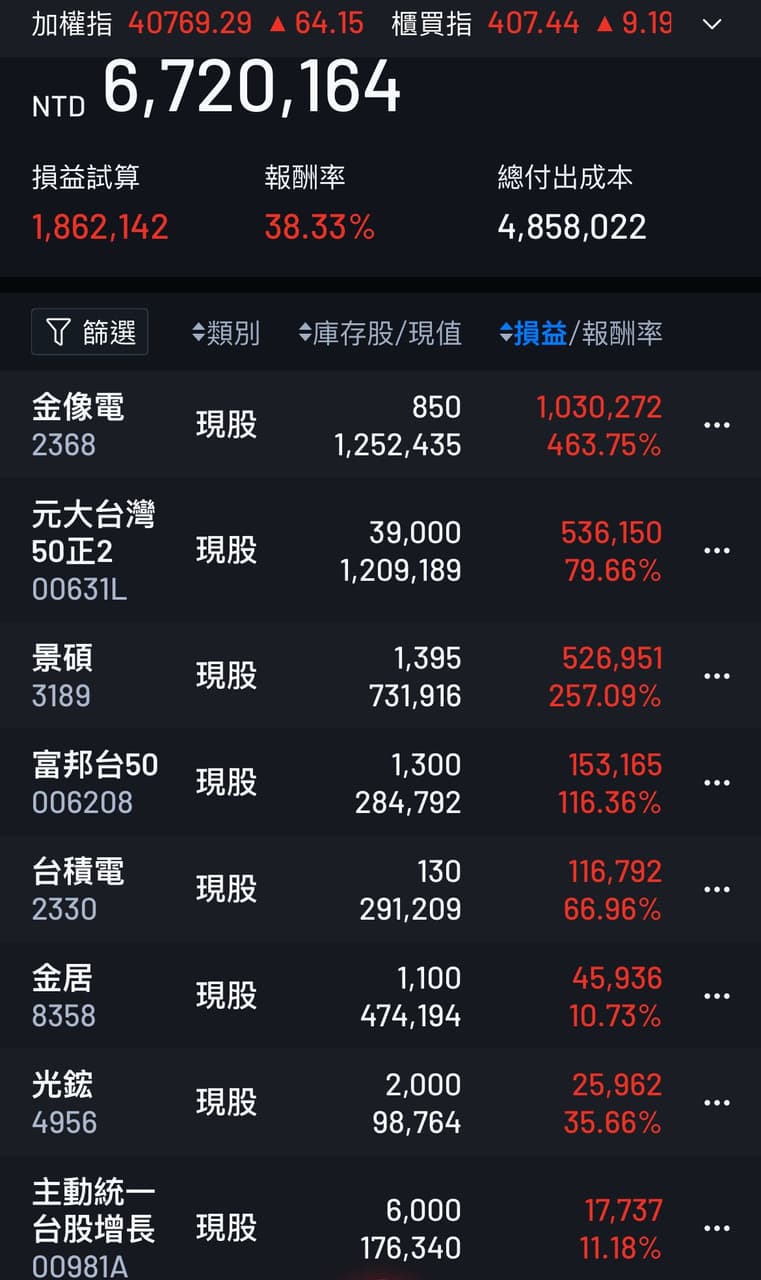Sort by 庫存股/現值 column
This screenshot has width=761, height=1280.
tap(380, 333)
